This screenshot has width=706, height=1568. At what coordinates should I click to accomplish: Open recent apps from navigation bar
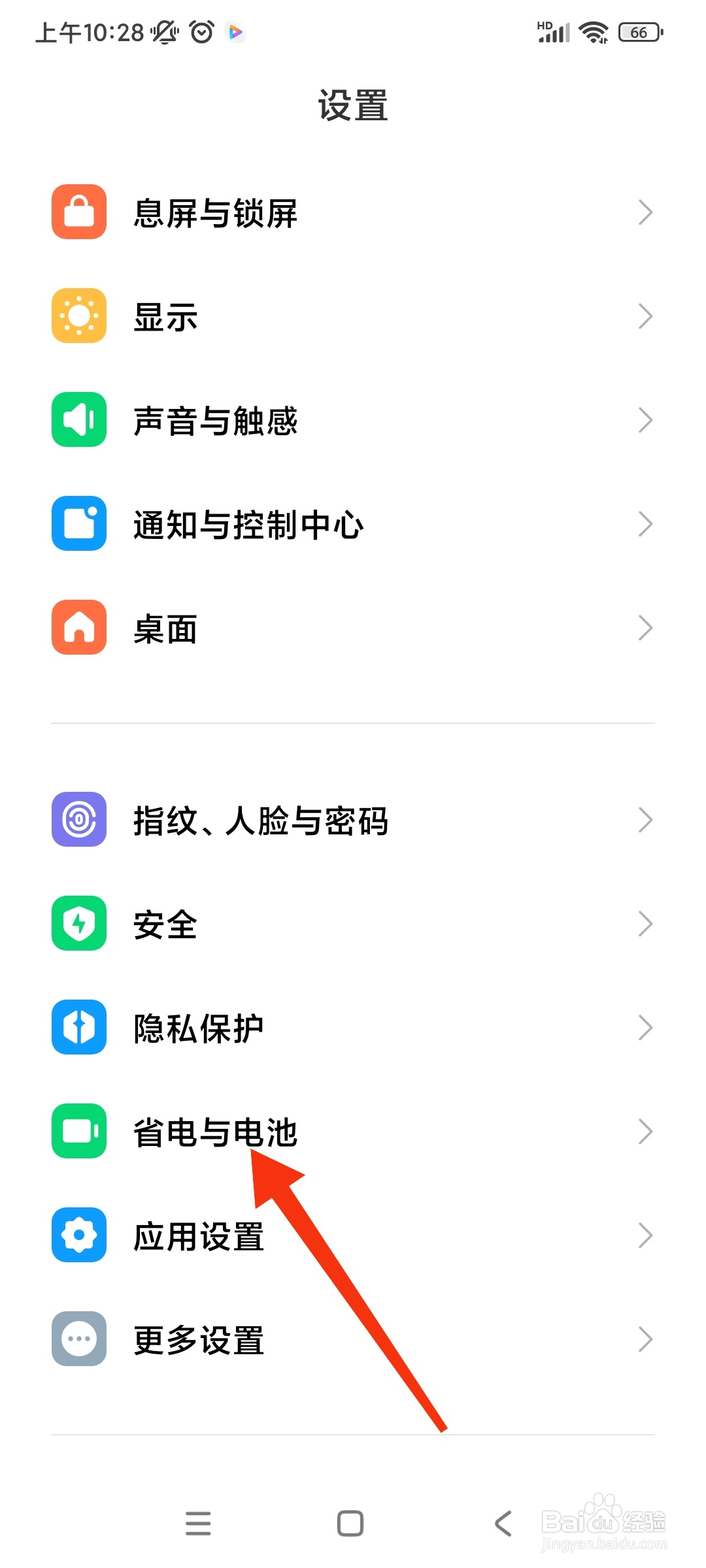(198, 1524)
